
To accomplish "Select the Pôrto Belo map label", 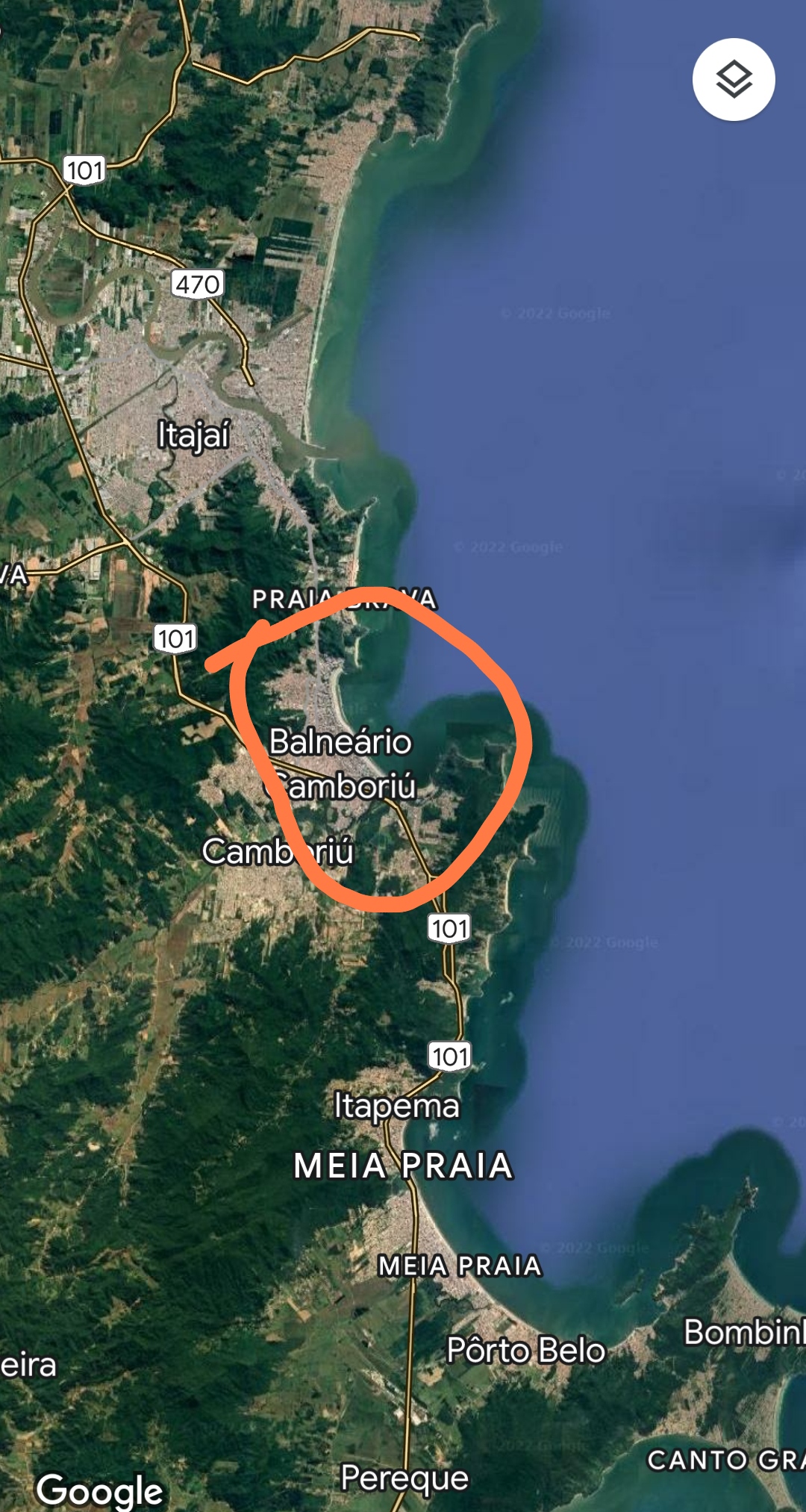I will point(525,1350).
